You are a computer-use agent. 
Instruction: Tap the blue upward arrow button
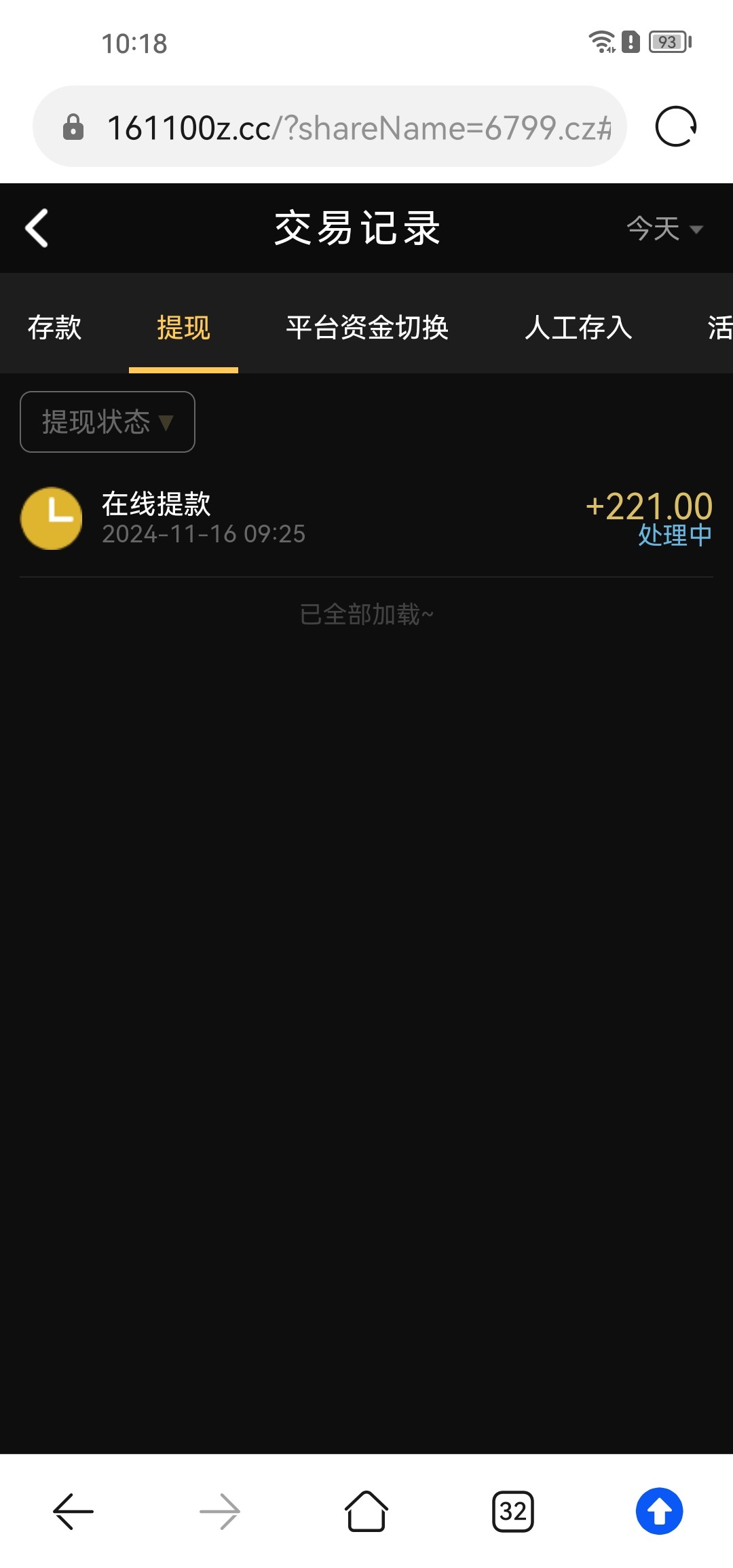click(660, 1511)
